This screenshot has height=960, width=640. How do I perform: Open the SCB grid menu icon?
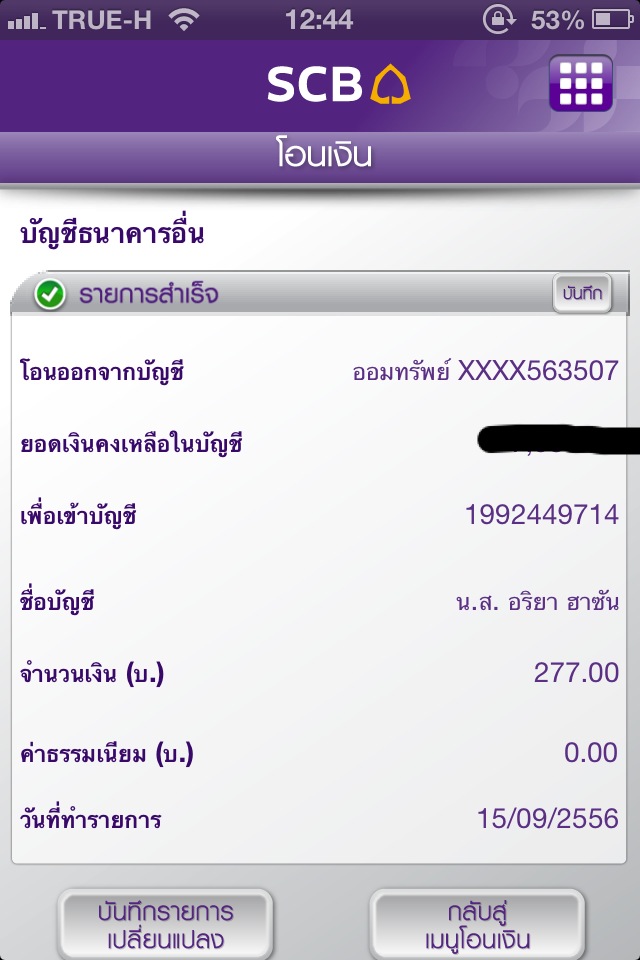(581, 84)
